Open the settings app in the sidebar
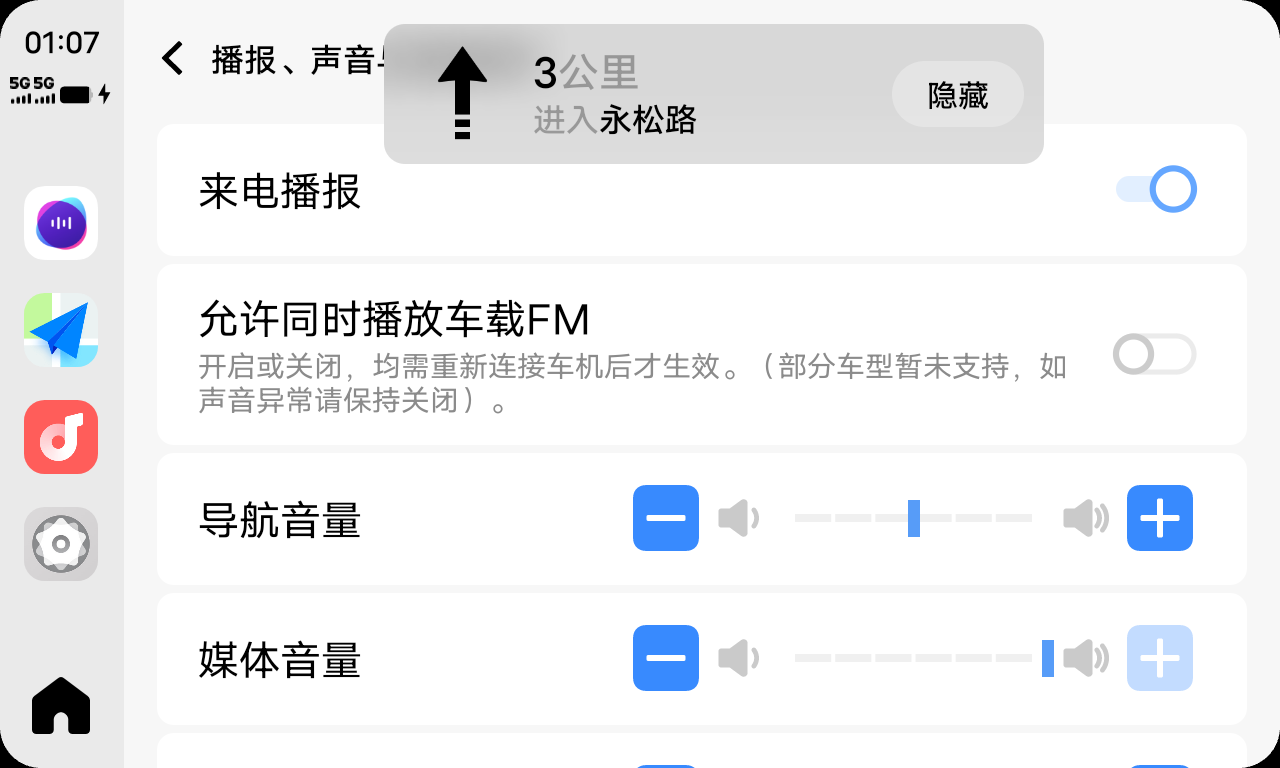1280x768 pixels. coord(61,544)
